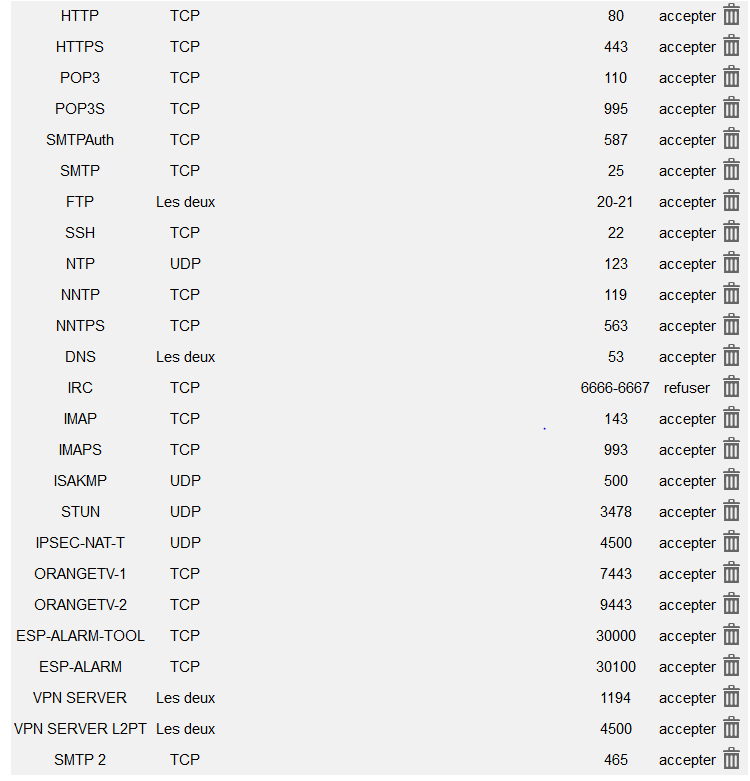Delete the NTP rule
Viewport: 750px width, 781px height.
(731, 264)
